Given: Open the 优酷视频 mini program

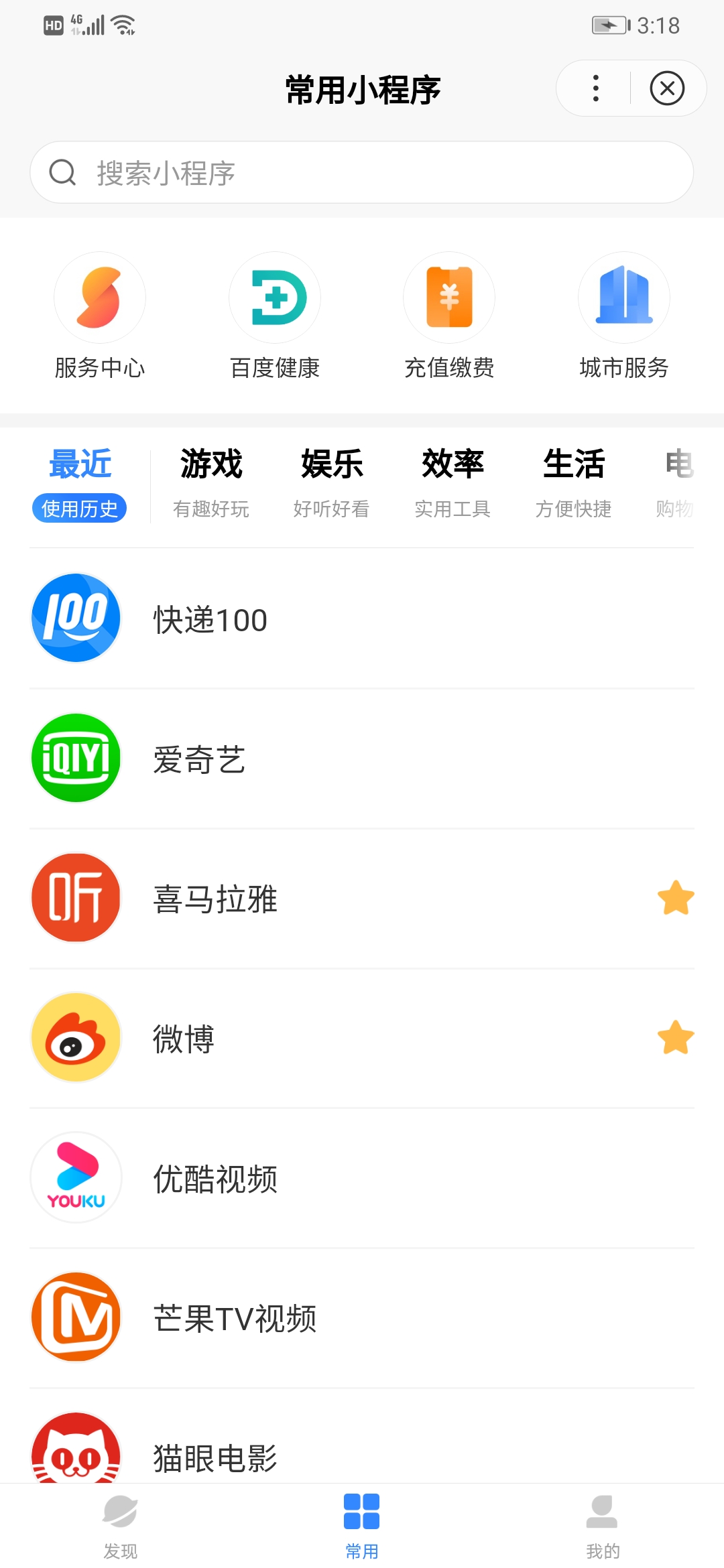Looking at the screenshot, I should (362, 1178).
